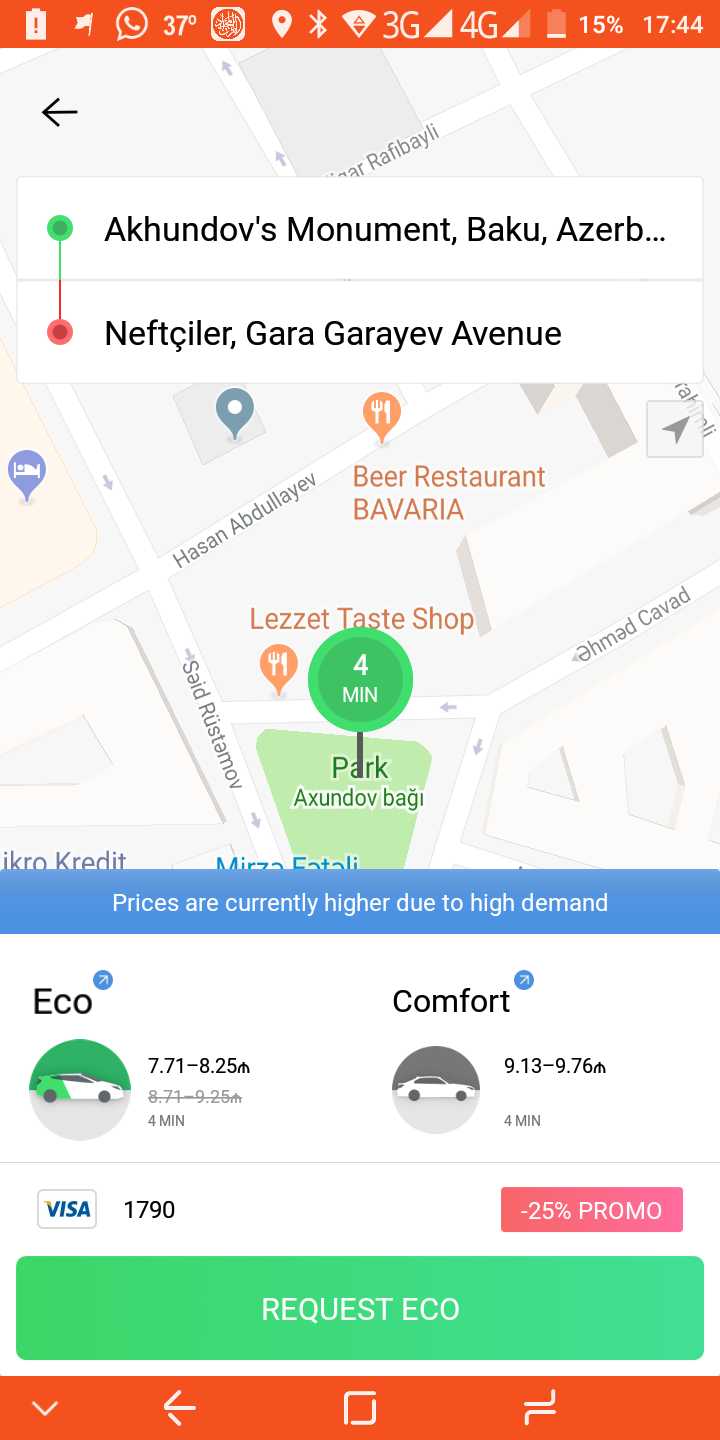Request the Eco ride
The image size is (720, 1440).
(360, 1308)
